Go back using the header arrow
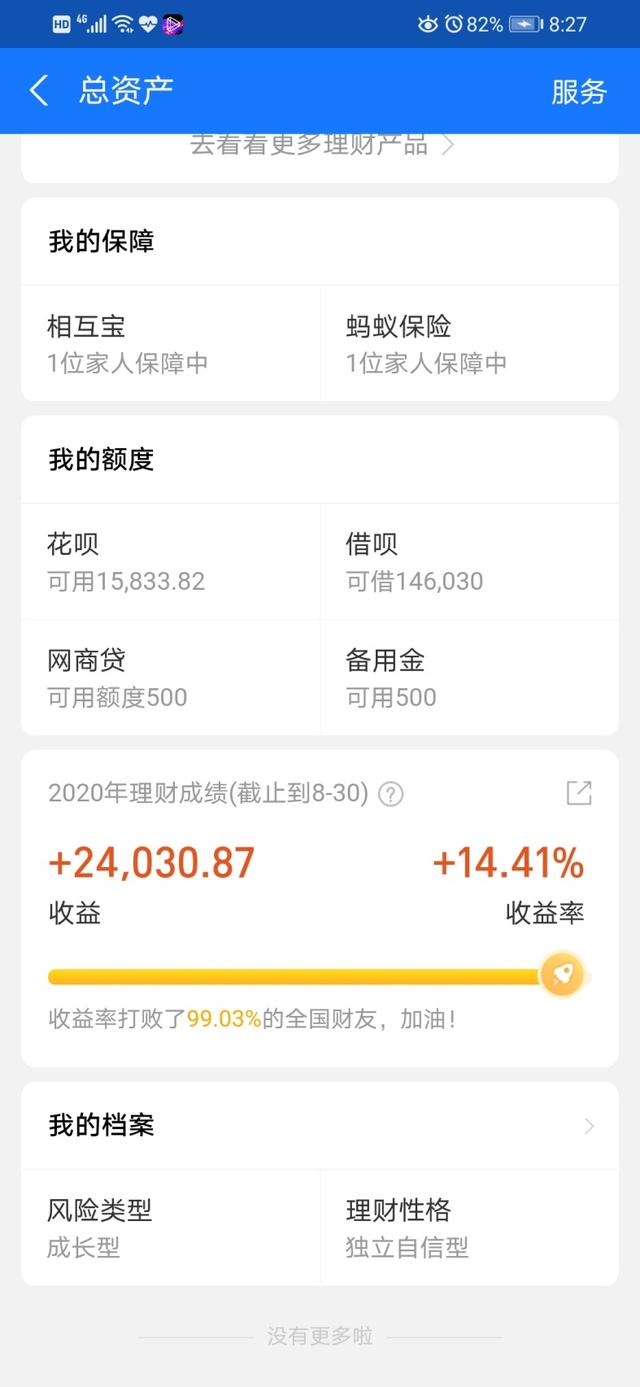 pyautogui.click(x=38, y=91)
